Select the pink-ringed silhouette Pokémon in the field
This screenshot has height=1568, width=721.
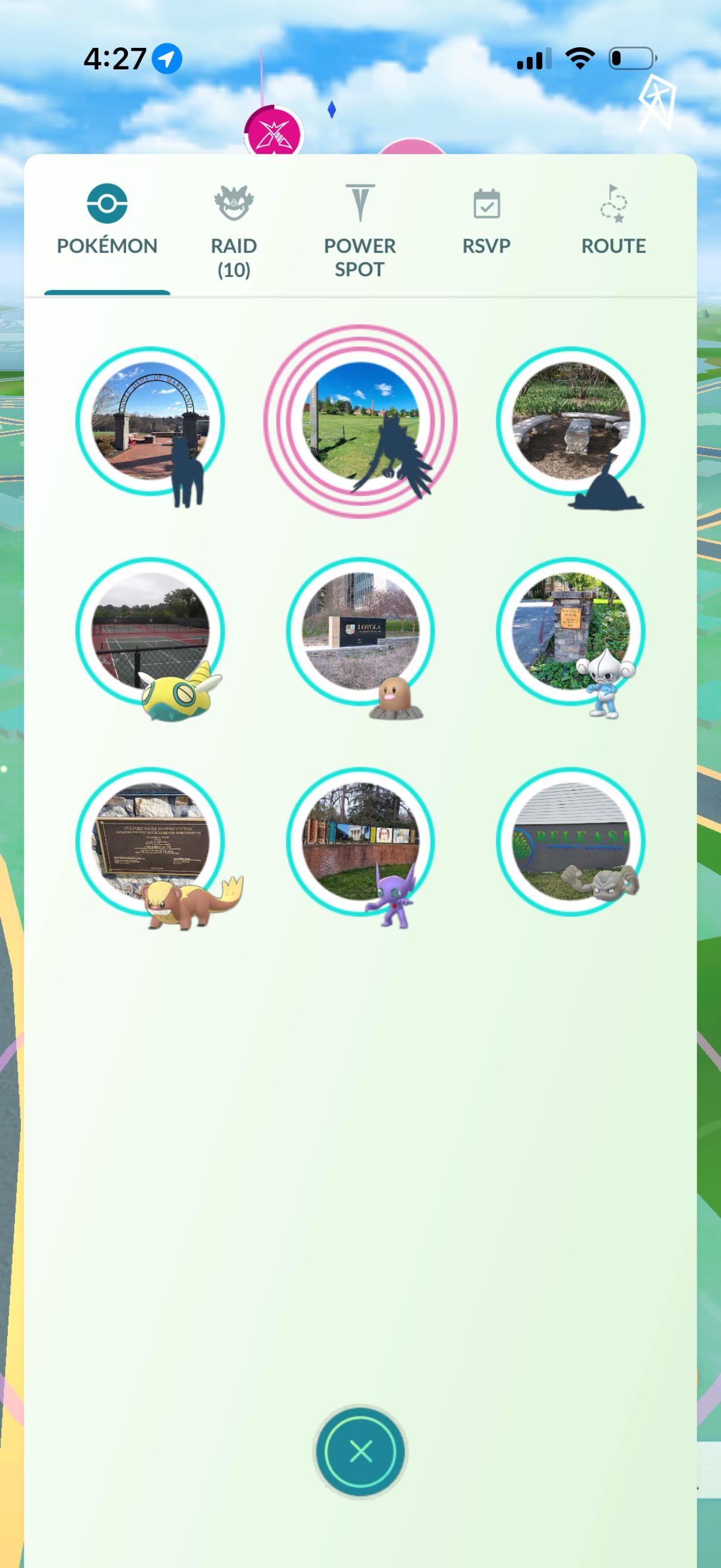(360, 421)
